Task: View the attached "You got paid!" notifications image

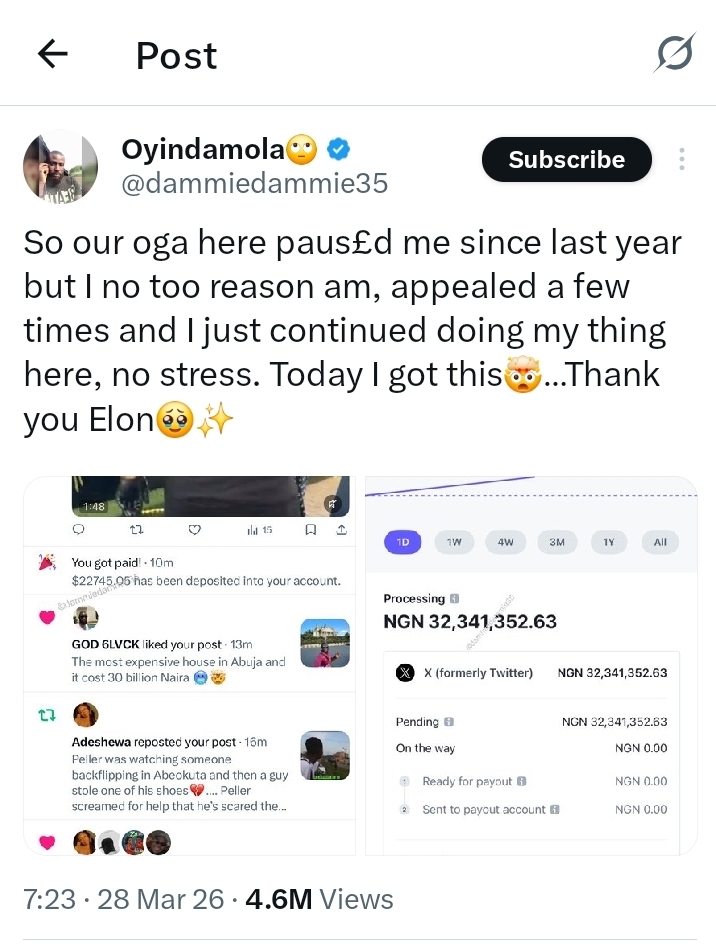Action: 190,665
